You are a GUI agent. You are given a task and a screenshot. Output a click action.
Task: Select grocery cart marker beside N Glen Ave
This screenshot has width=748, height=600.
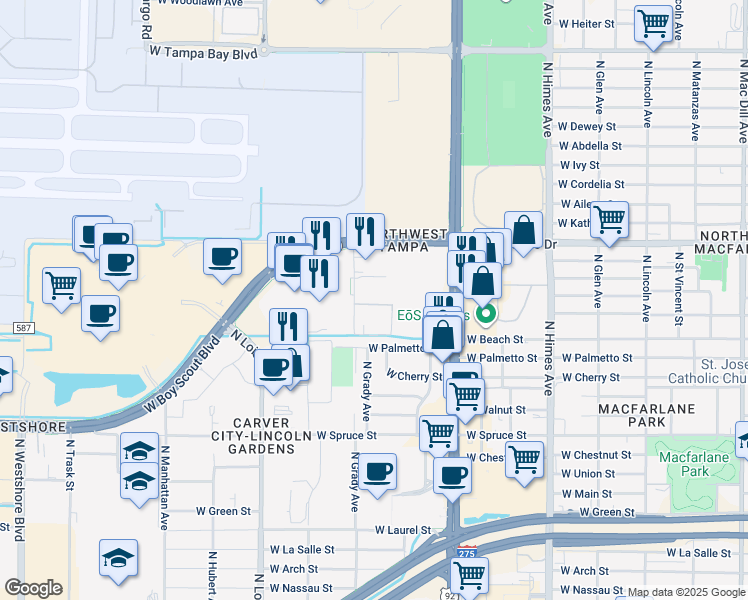tap(609, 218)
